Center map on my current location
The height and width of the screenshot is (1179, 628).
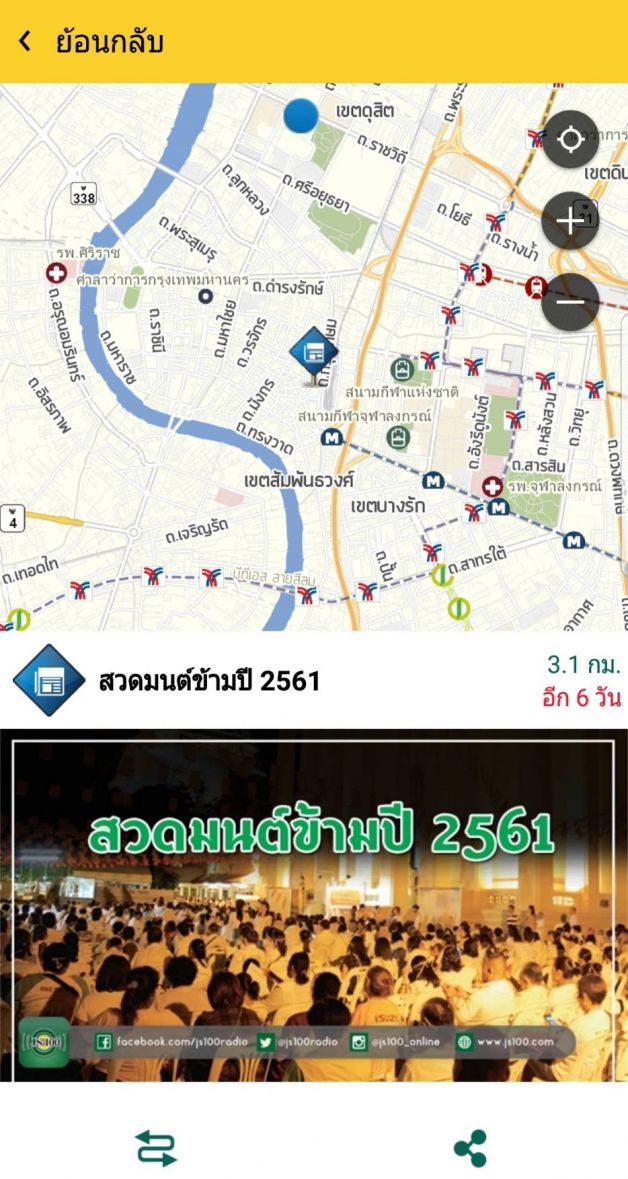570,139
